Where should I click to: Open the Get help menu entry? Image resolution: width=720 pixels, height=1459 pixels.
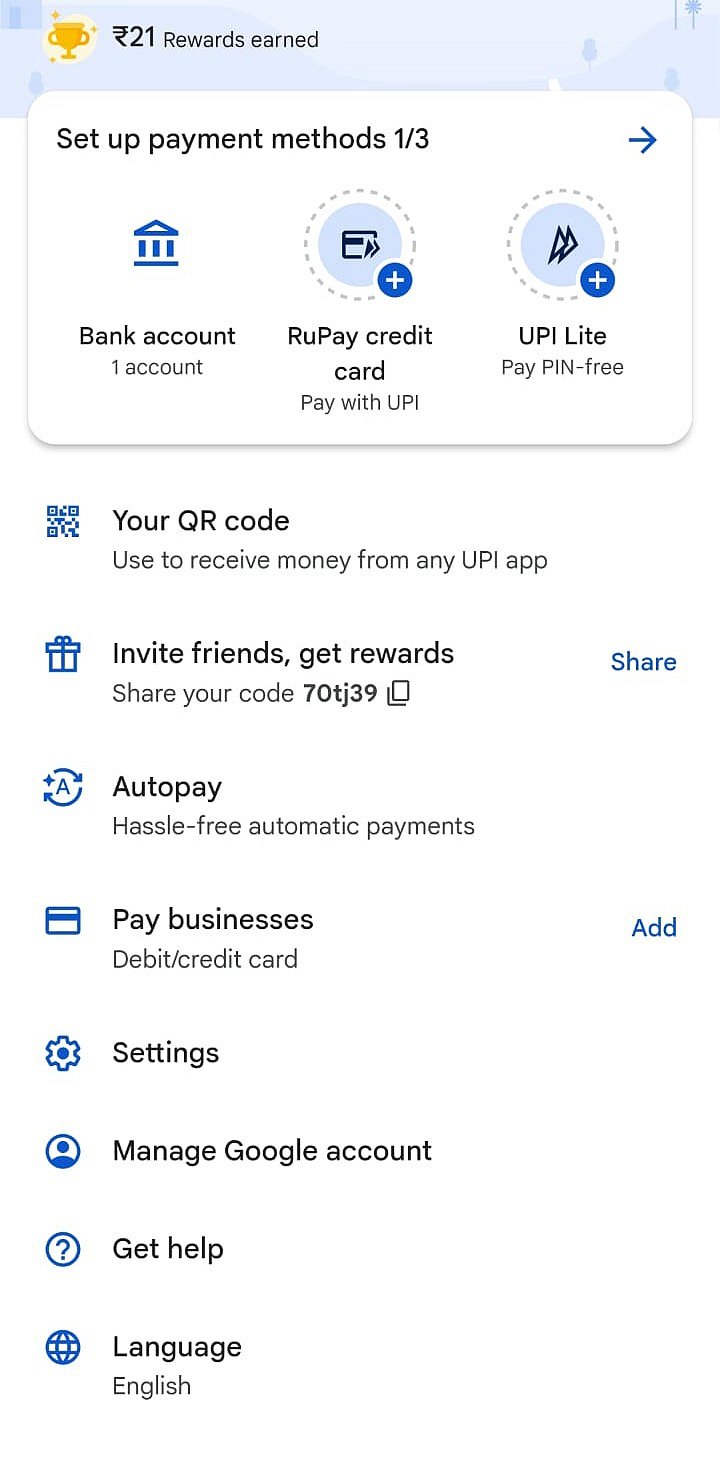(168, 1249)
